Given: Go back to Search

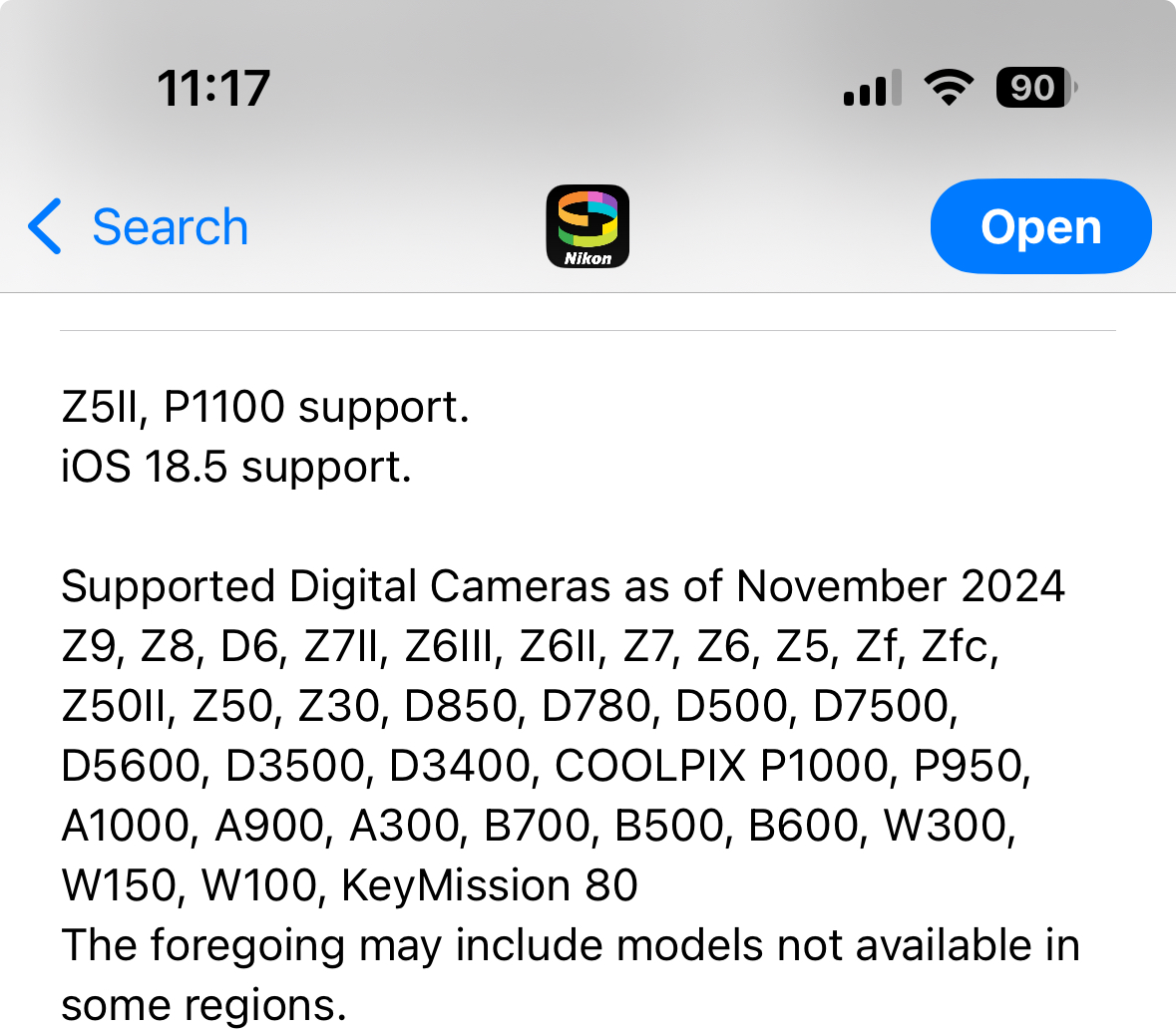Looking at the screenshot, I should coord(140,227).
